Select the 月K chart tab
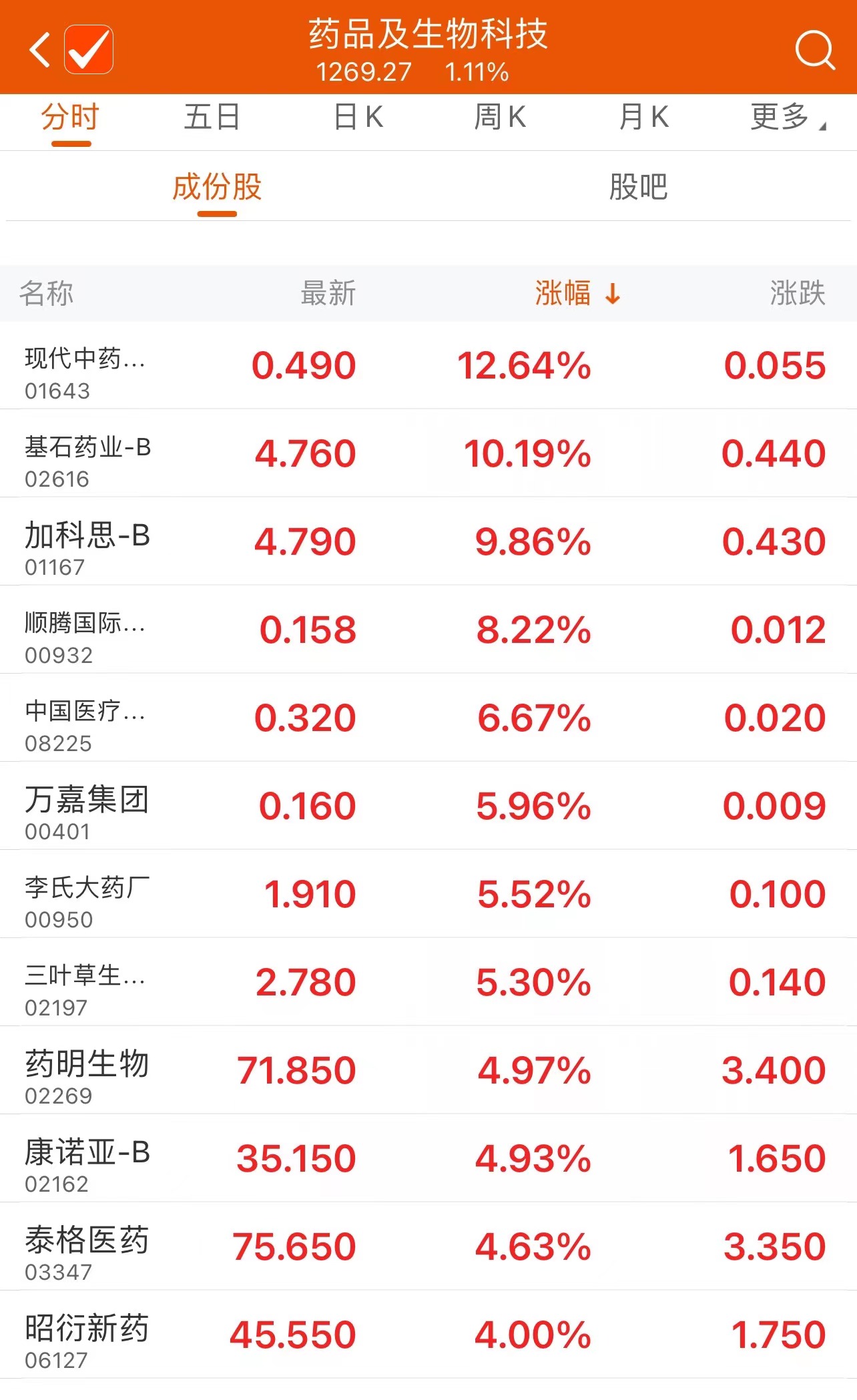This screenshot has width=857, height=1400. (x=643, y=118)
